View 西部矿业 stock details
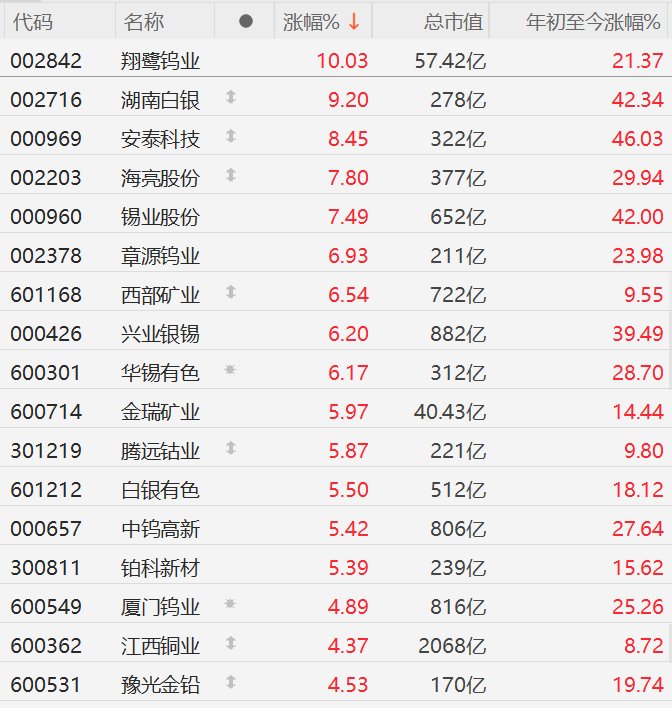 point(160,295)
